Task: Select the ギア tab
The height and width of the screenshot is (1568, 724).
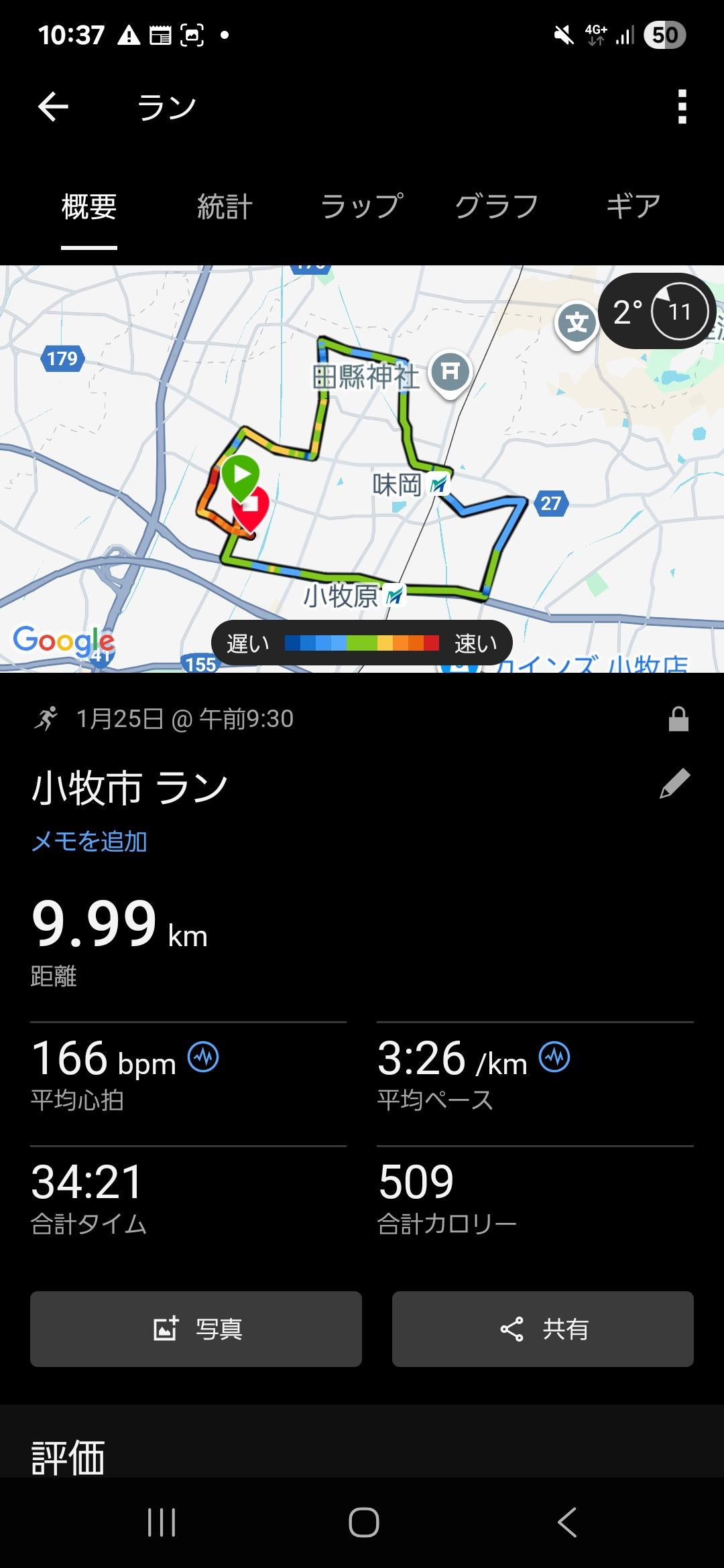Action: [633, 206]
